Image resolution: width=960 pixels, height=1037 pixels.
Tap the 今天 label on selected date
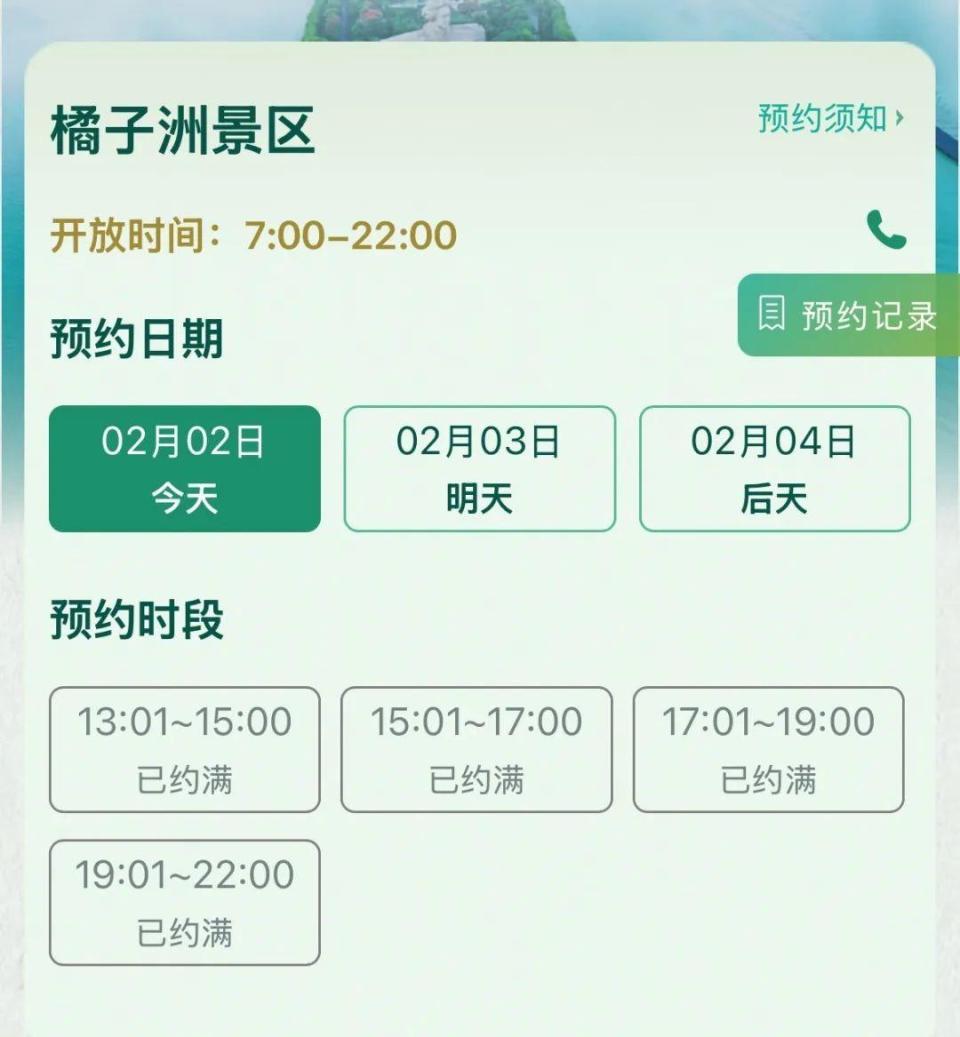(x=183, y=500)
